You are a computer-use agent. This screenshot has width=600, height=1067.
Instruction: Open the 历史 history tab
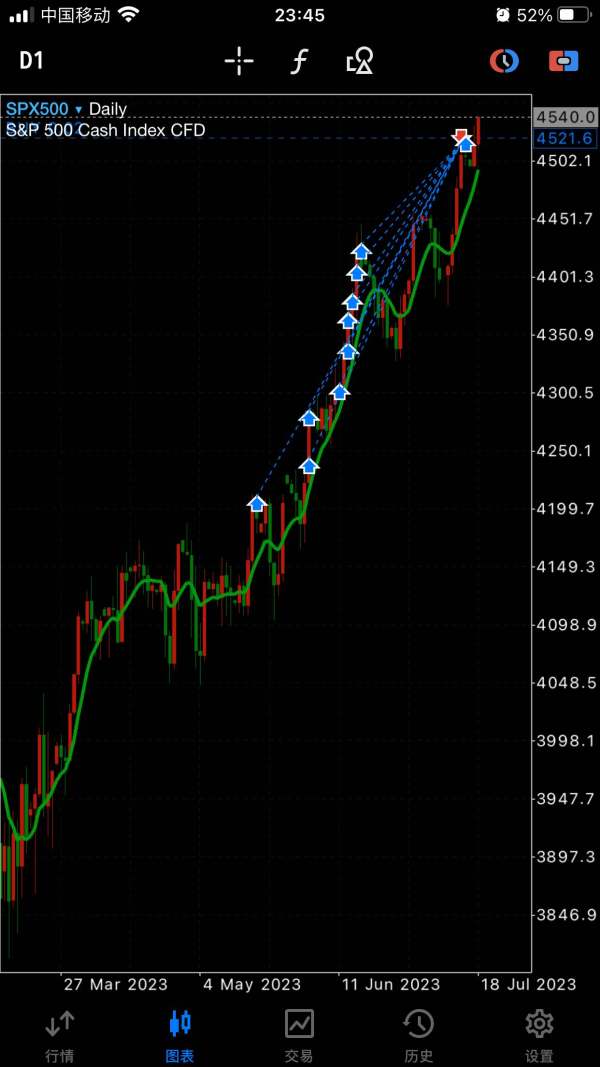419,1036
